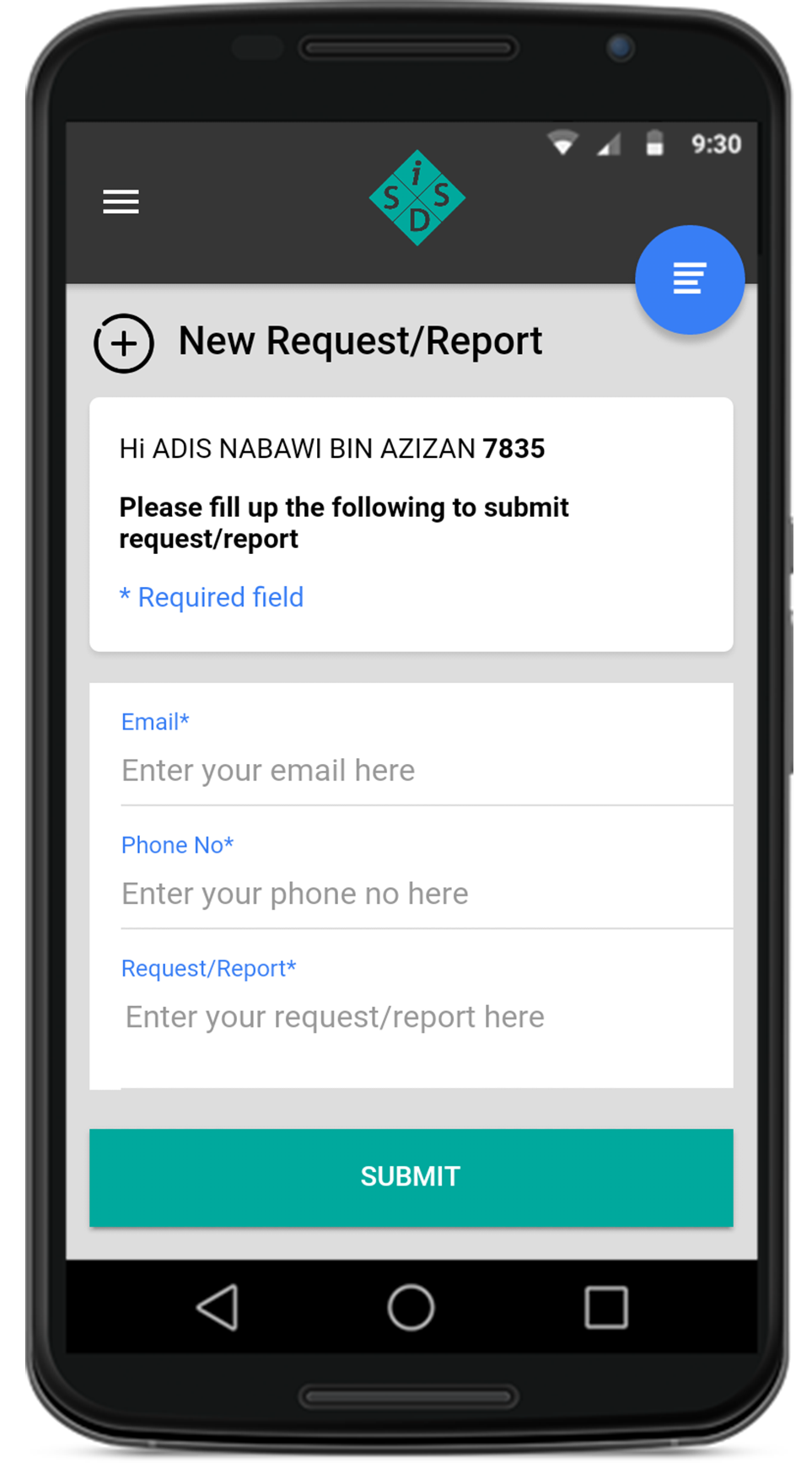Focus the Email input field
The image size is (812, 1463).
coord(427,770)
